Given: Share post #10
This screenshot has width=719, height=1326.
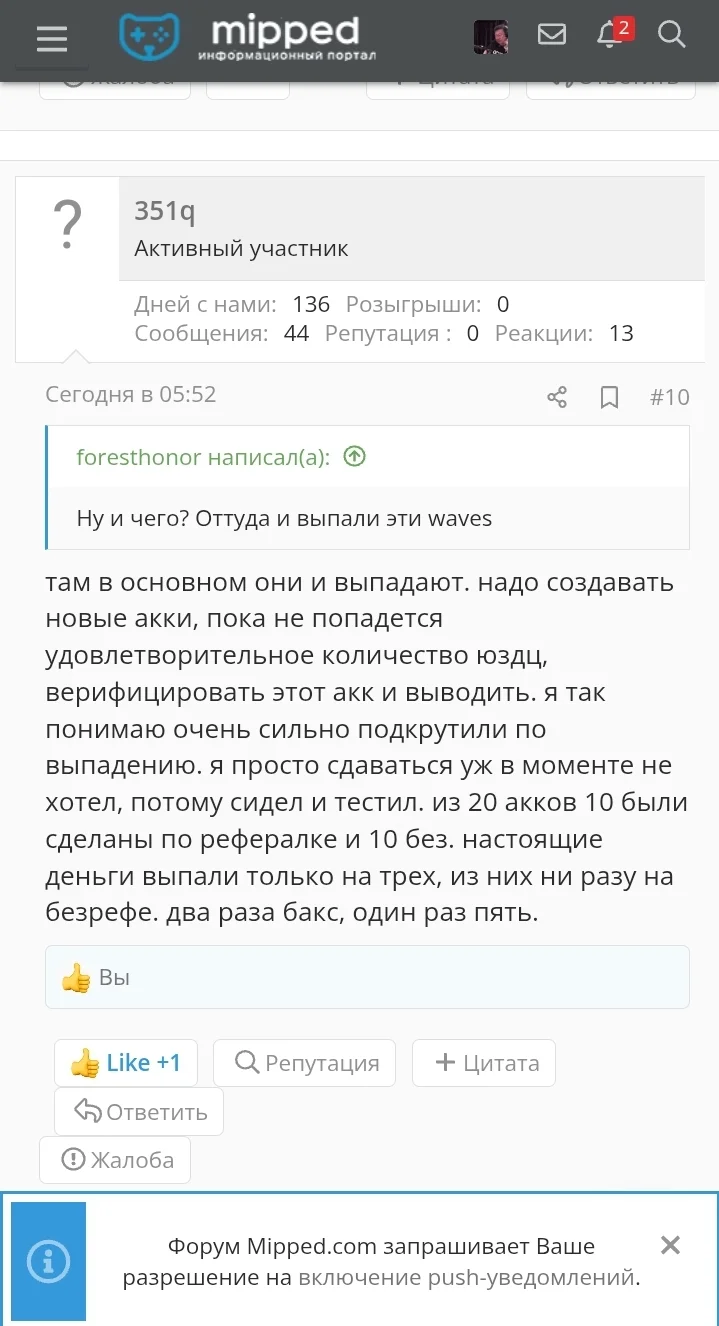Looking at the screenshot, I should [x=557, y=397].
